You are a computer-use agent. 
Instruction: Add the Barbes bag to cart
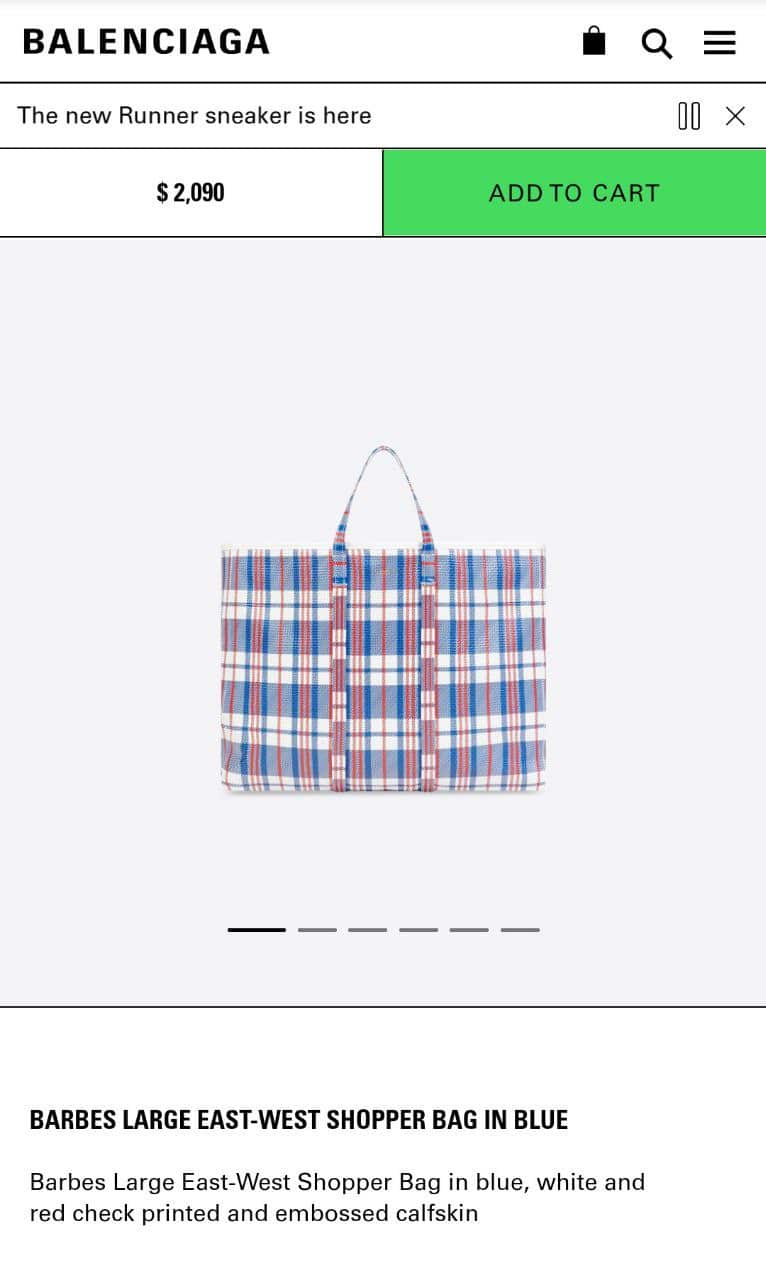574,193
